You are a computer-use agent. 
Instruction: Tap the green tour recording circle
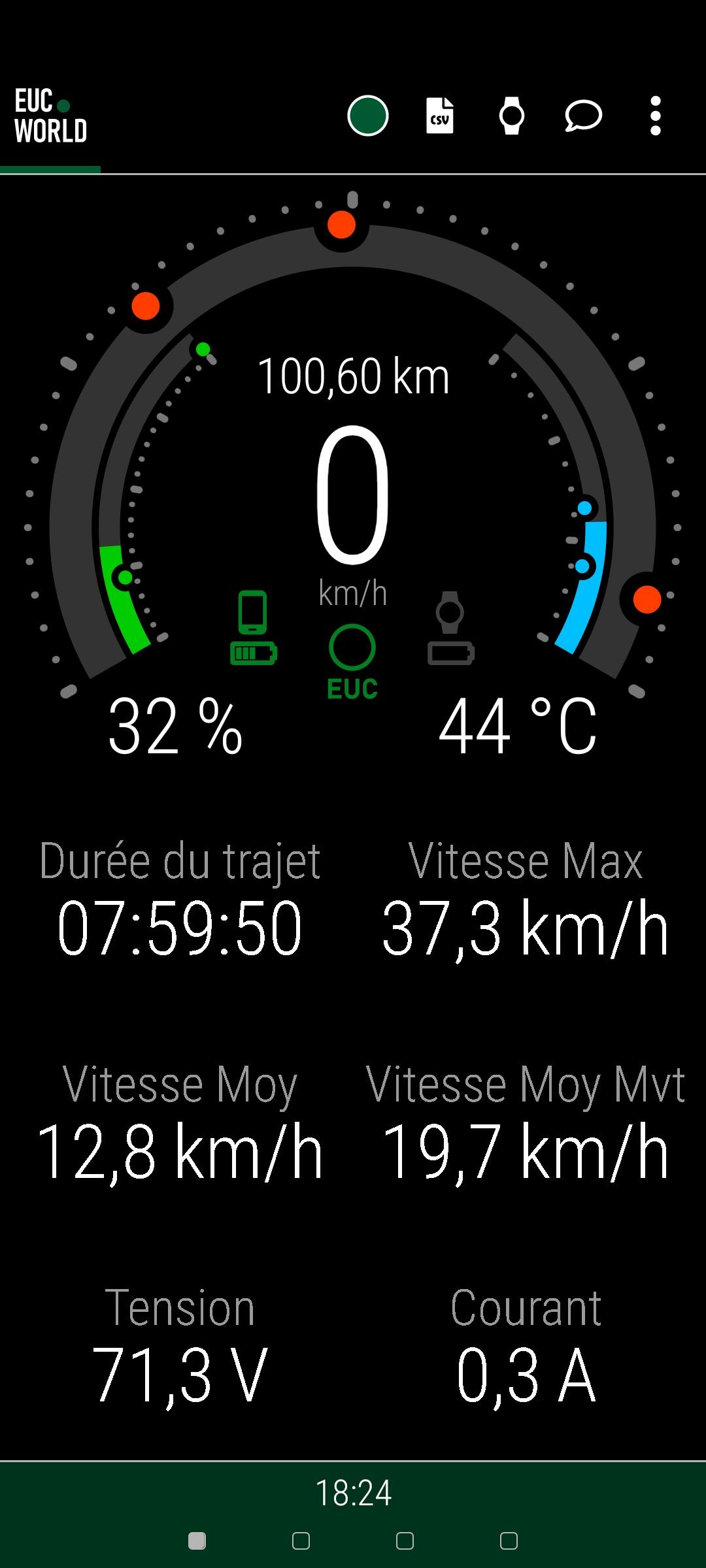tap(367, 116)
